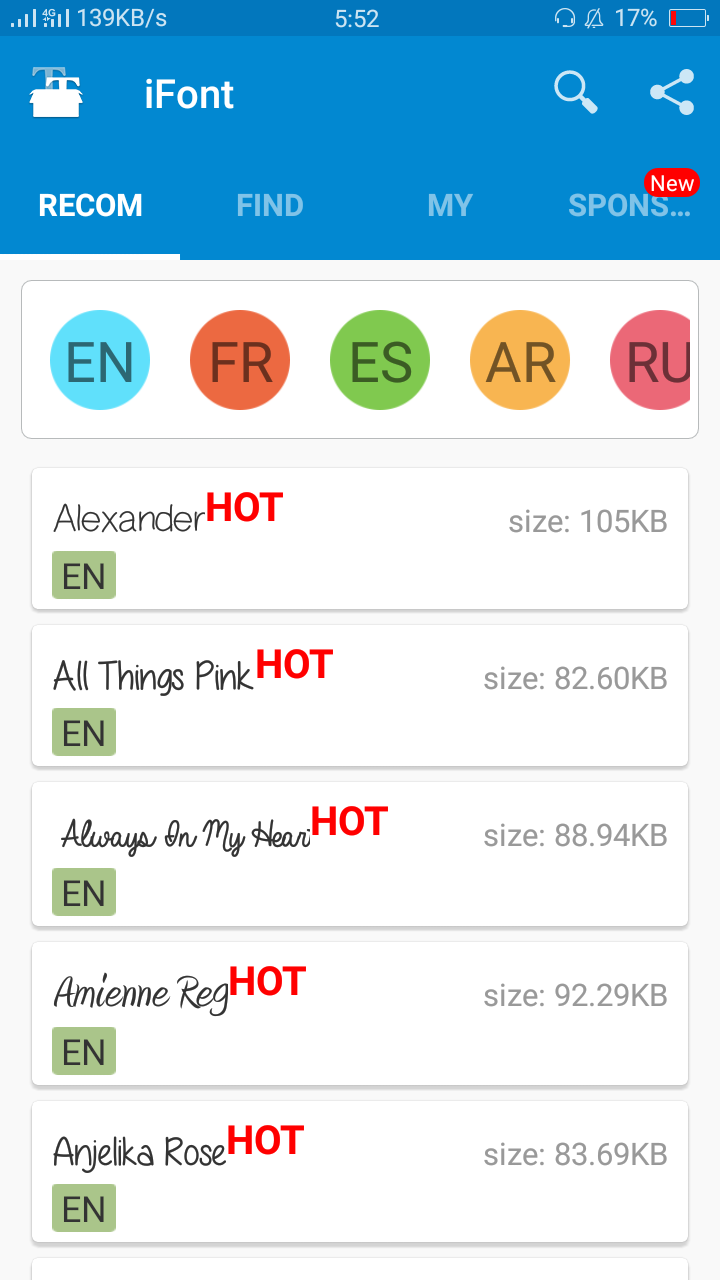Open the All Things Pink font
Screen dimensions: 720x1280
[360, 695]
